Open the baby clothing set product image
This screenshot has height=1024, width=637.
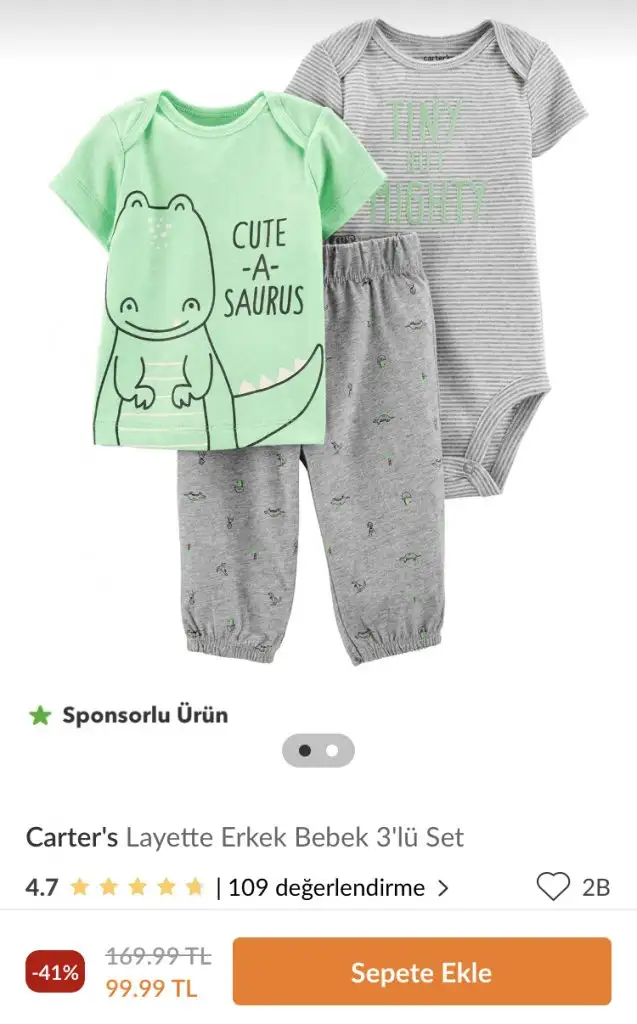318,344
